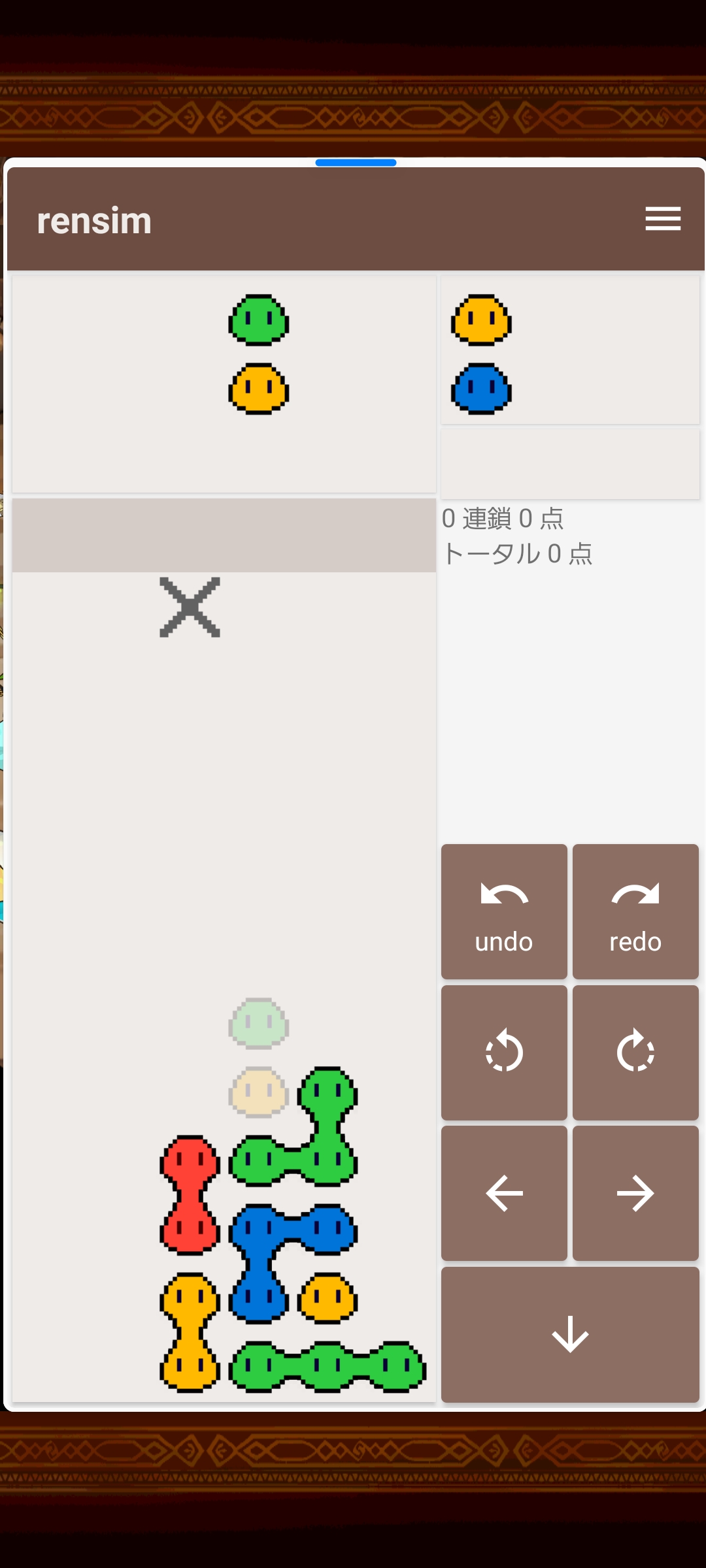The height and width of the screenshot is (1568, 706).
Task: Move the puyo pair right
Action: pyautogui.click(x=635, y=1193)
